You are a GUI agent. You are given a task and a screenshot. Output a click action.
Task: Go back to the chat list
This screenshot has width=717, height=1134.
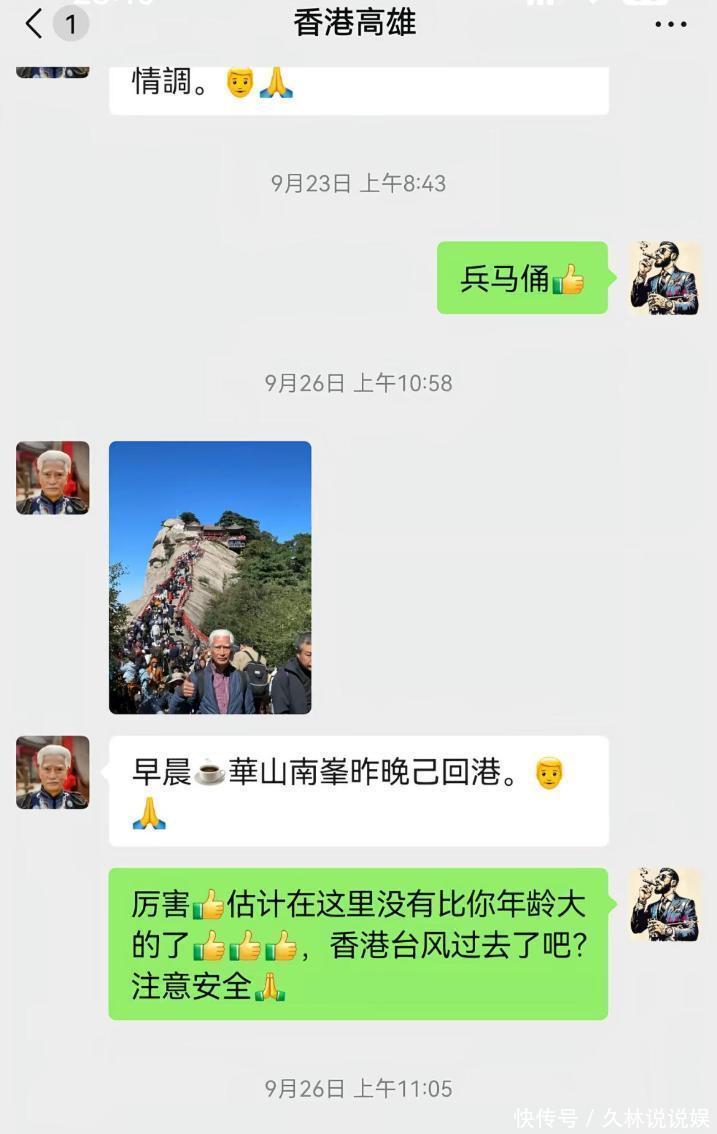point(36,23)
